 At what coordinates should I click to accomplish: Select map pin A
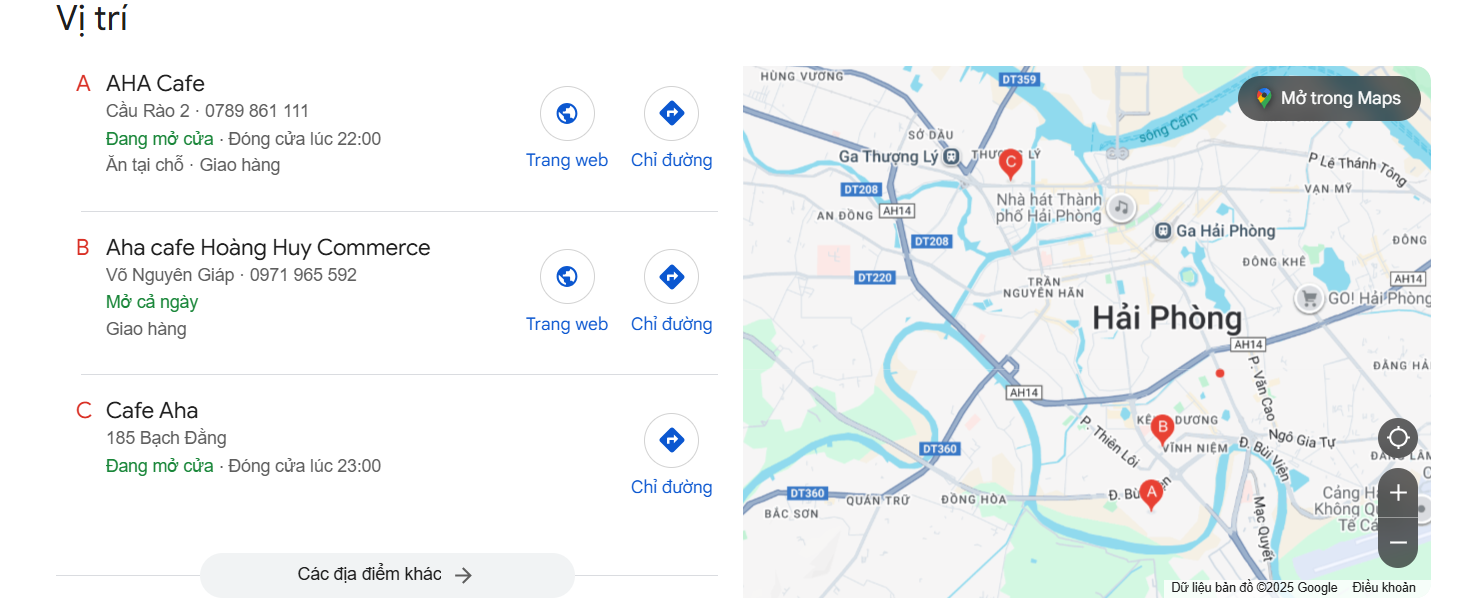coord(1151,493)
